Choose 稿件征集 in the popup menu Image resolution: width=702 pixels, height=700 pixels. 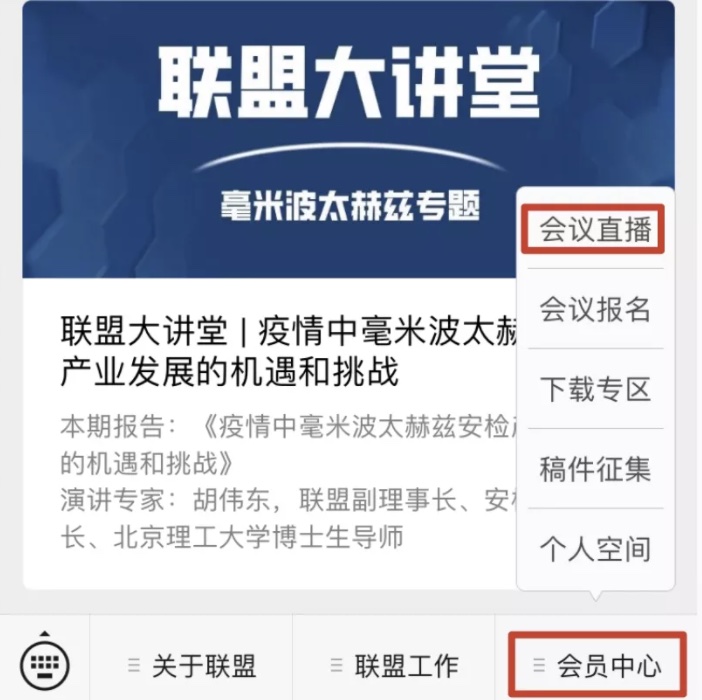coord(595,469)
